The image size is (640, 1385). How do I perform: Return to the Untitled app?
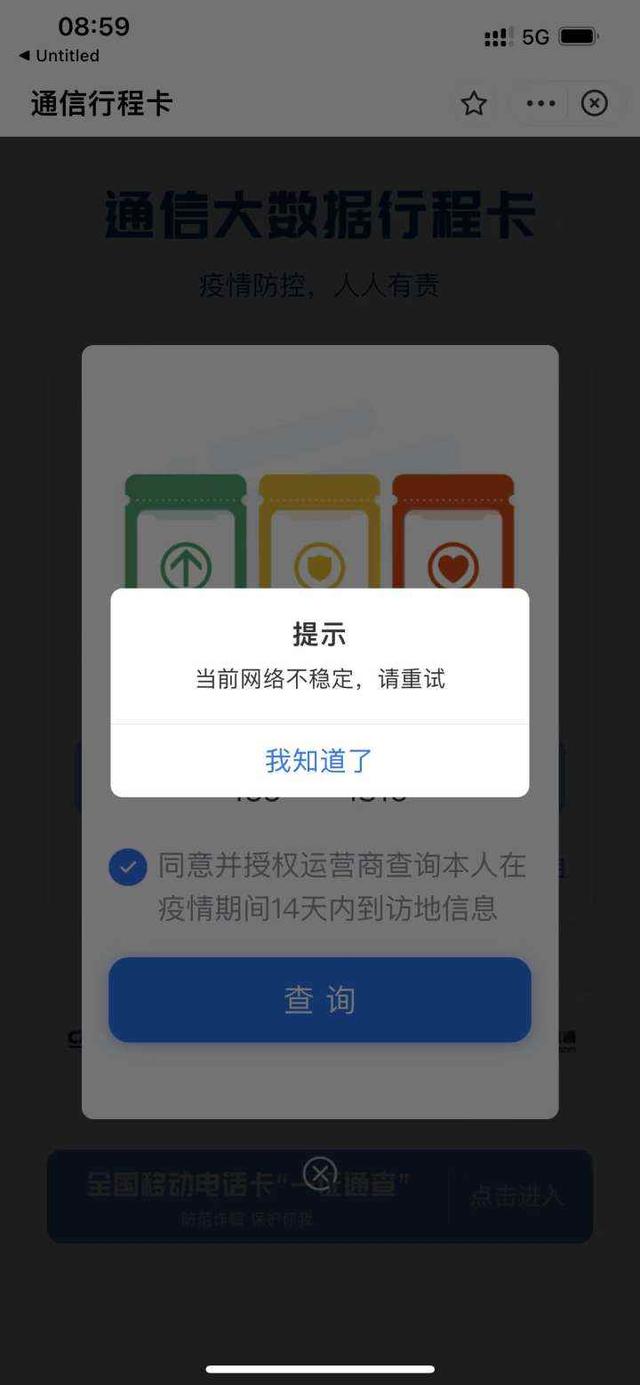[x=59, y=56]
